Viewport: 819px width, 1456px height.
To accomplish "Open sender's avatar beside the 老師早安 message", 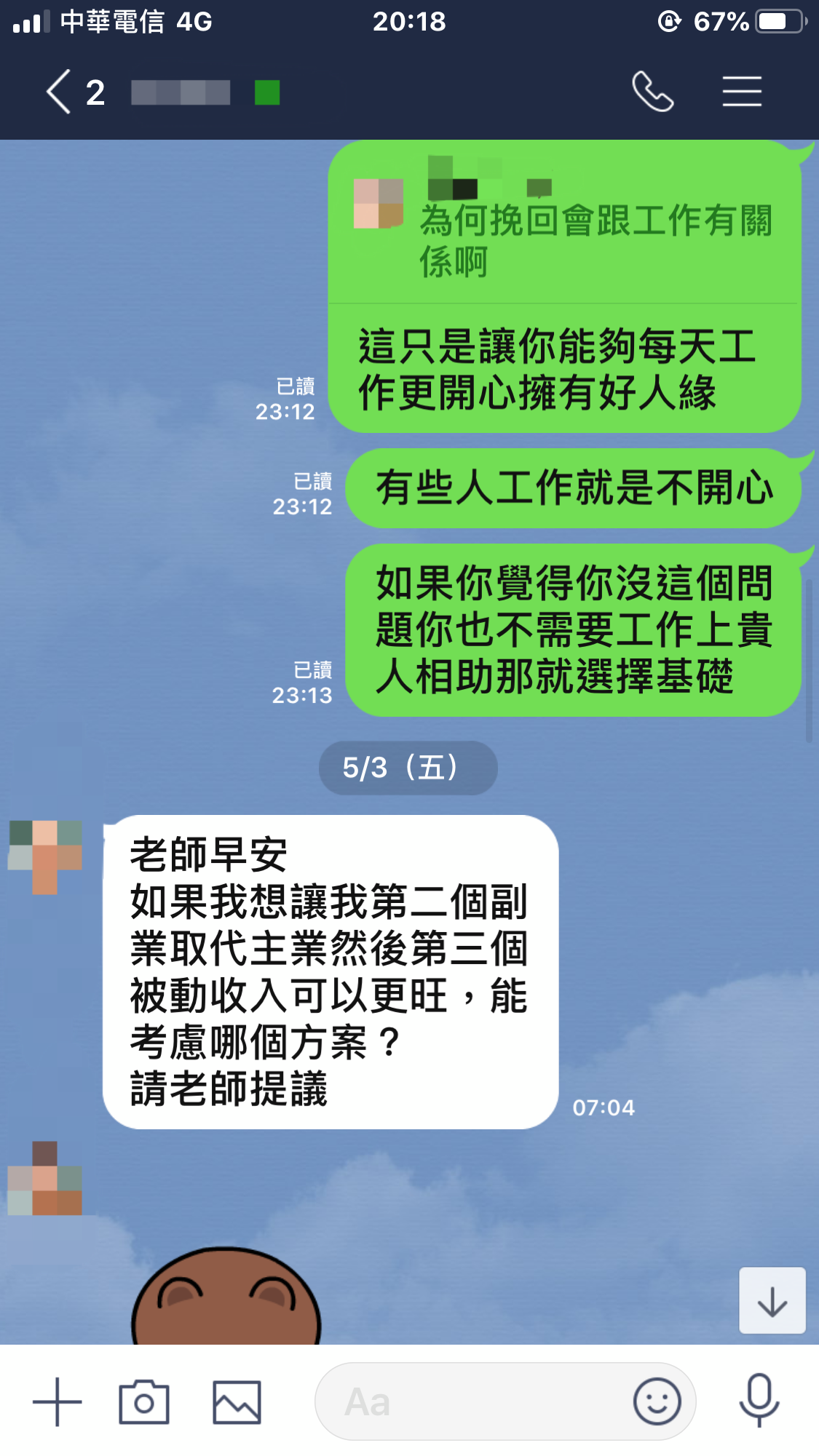I will click(x=45, y=856).
